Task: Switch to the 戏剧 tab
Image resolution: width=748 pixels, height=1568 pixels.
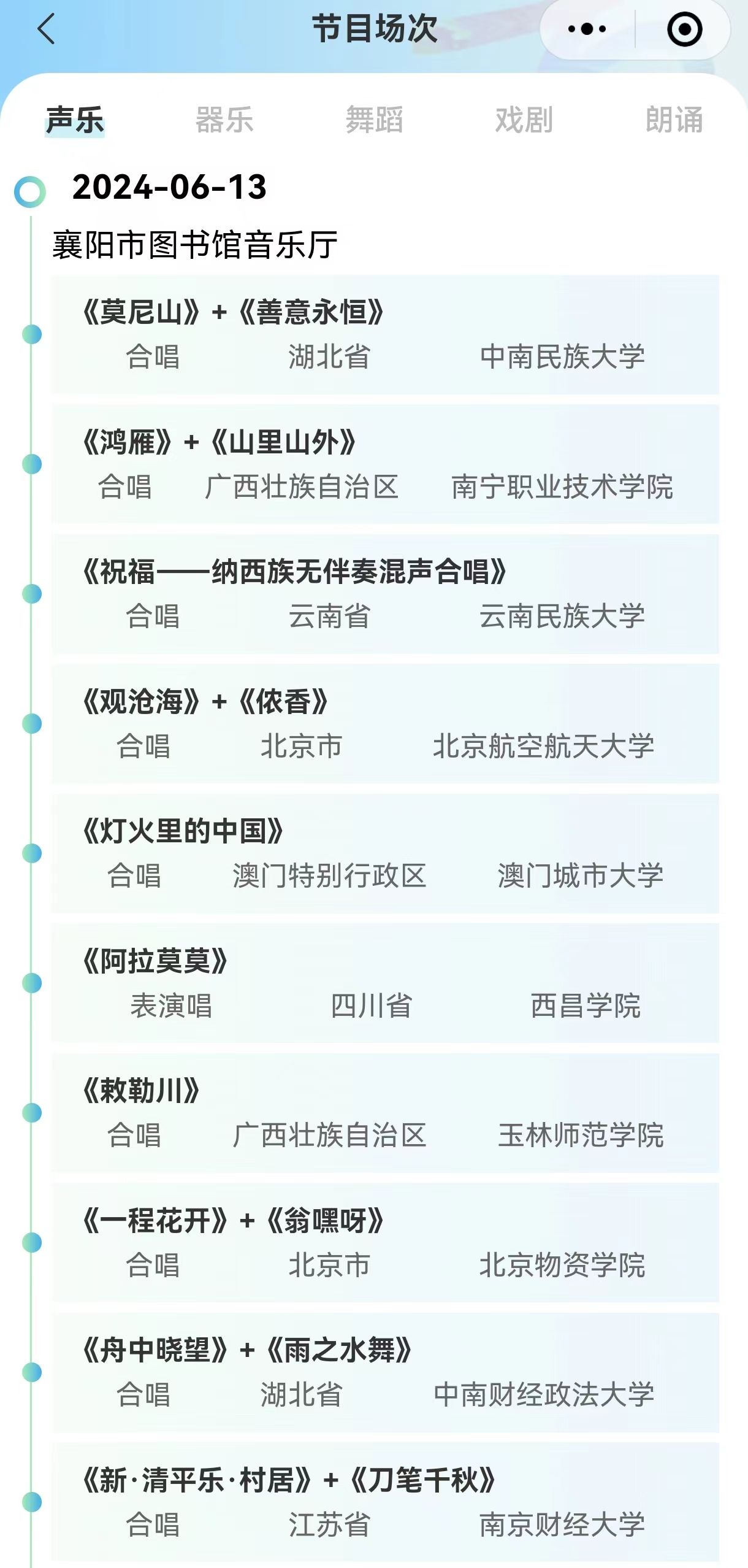Action: click(524, 120)
